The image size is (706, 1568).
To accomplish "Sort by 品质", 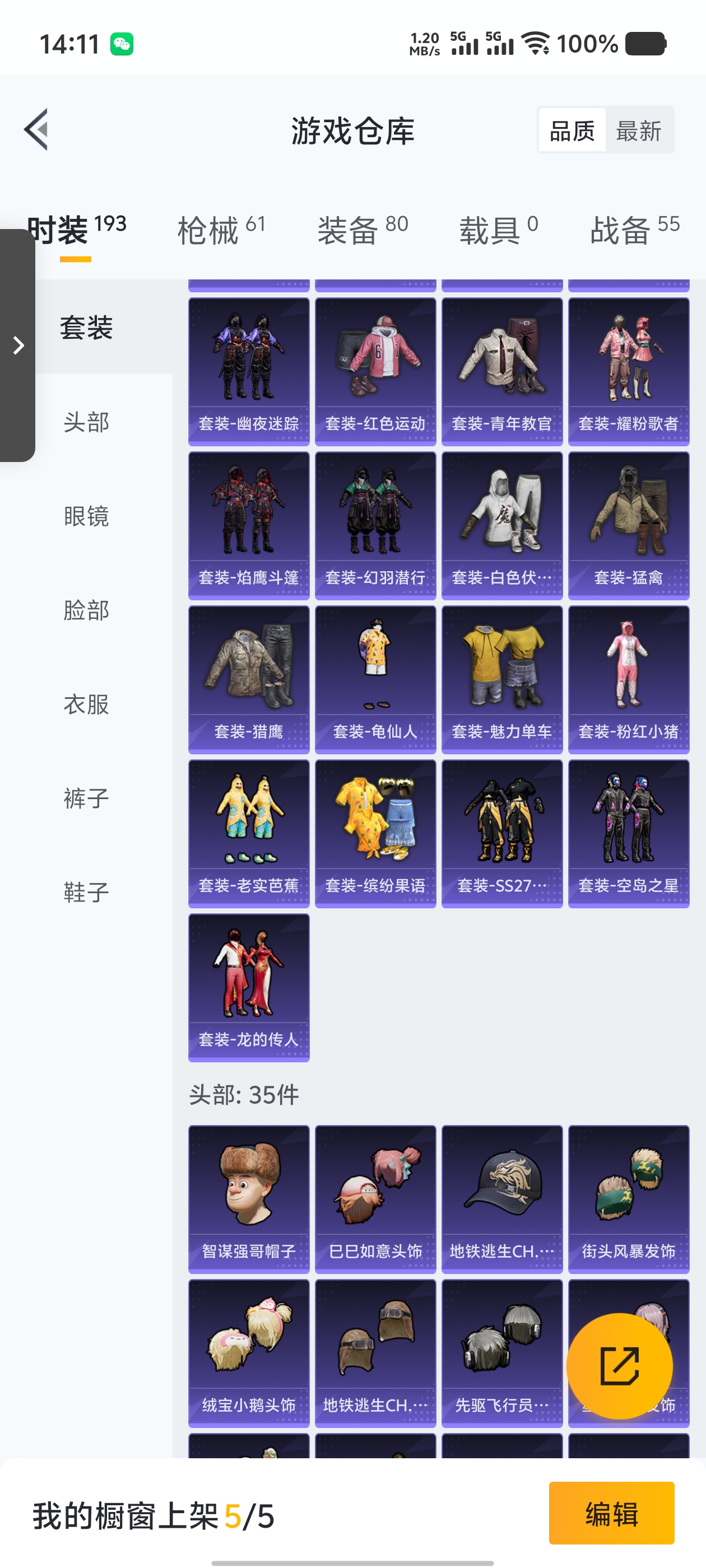I will (x=572, y=130).
